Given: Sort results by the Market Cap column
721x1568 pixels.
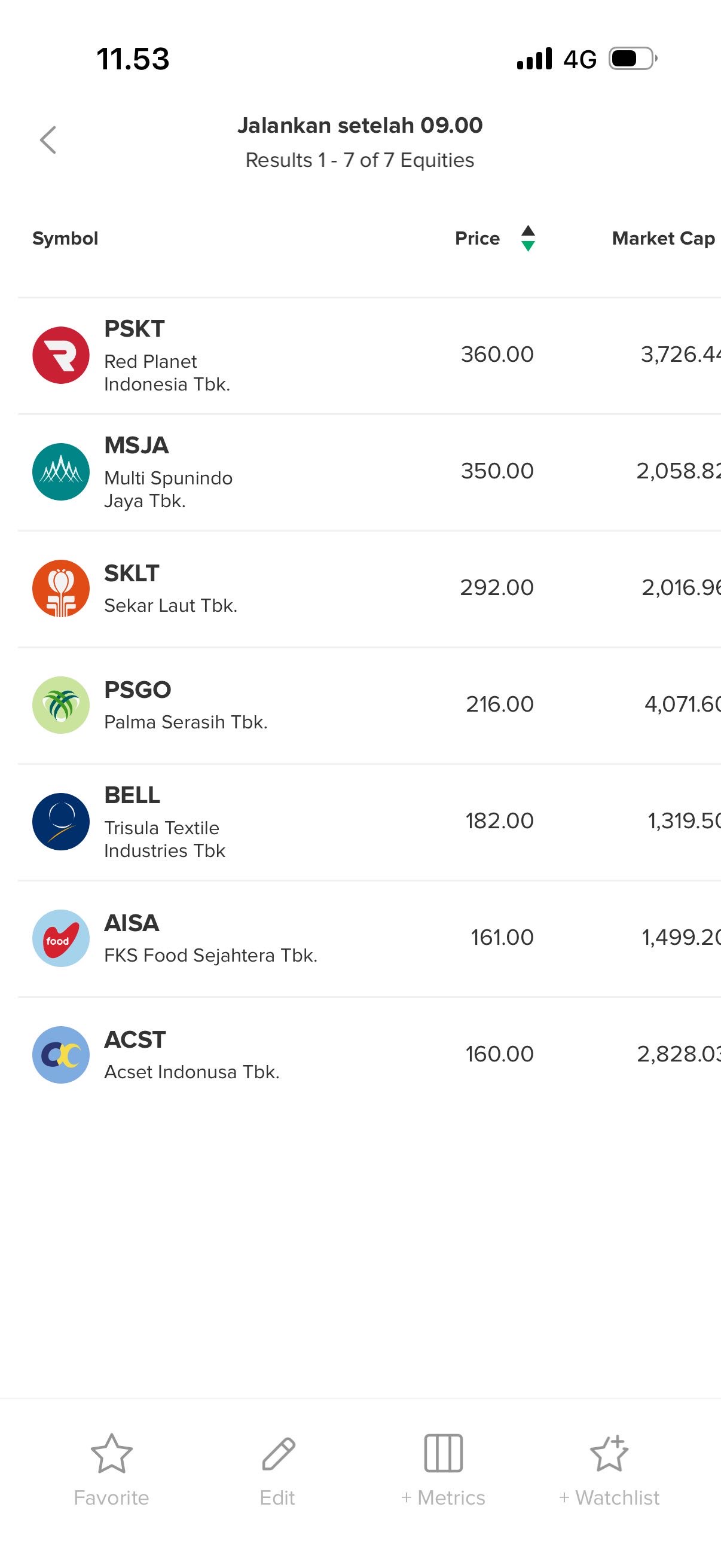Looking at the screenshot, I should point(662,238).
